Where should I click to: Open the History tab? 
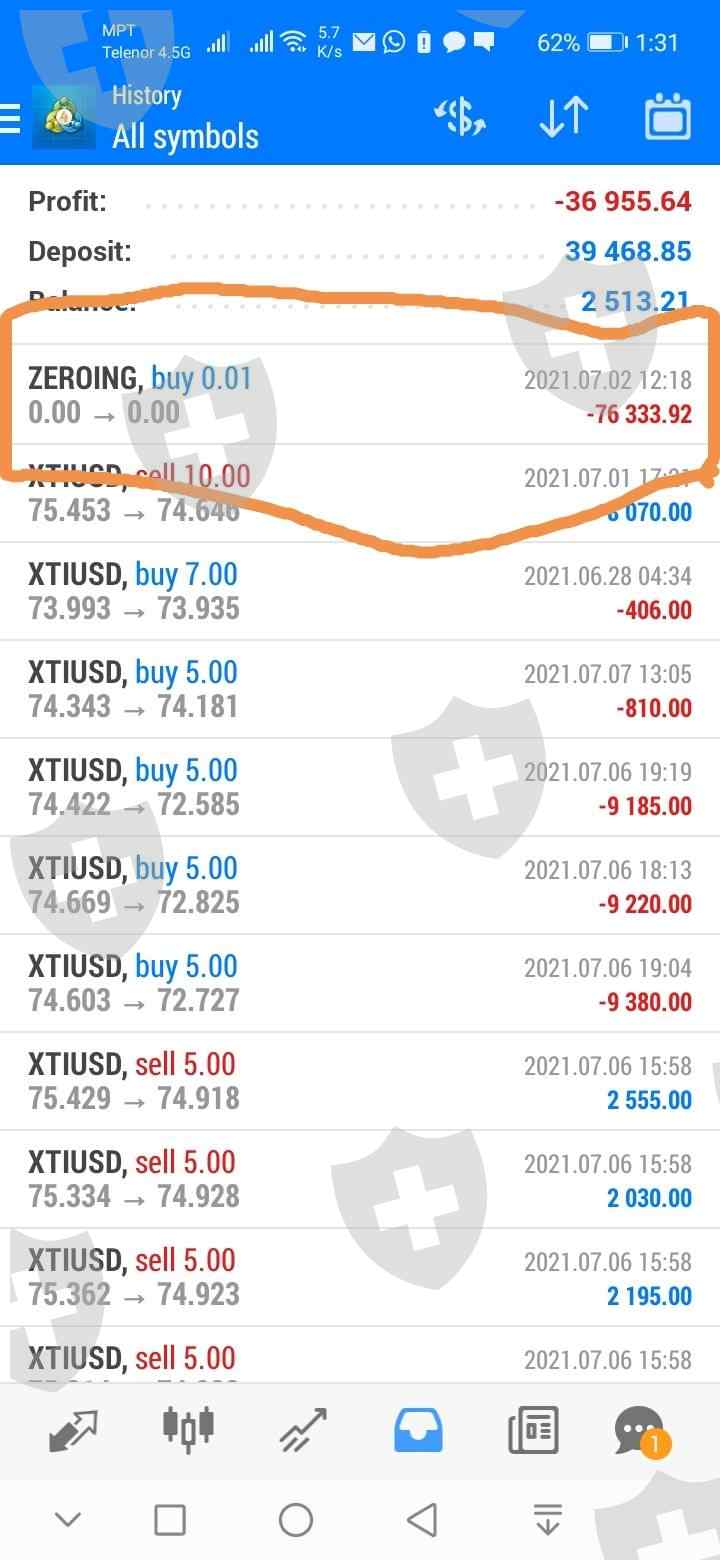coord(417,1430)
